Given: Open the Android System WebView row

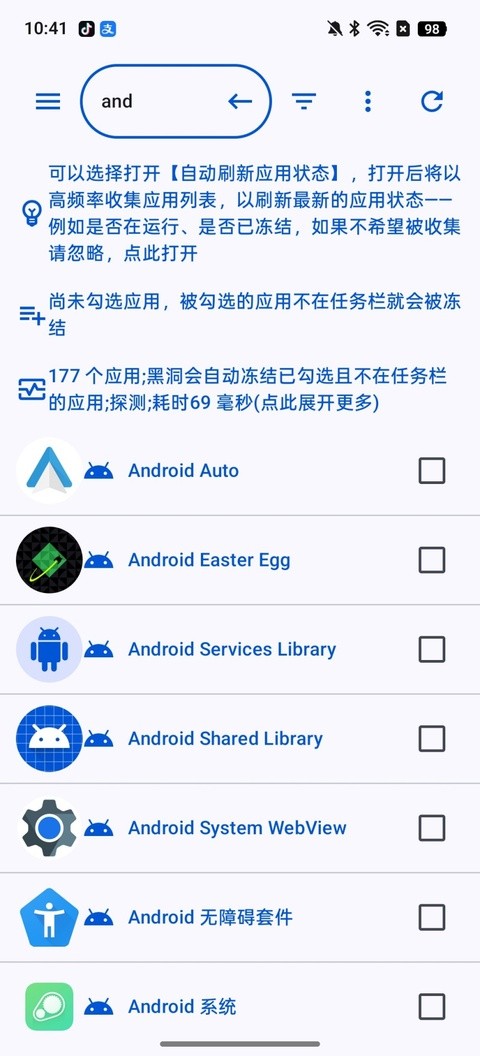Looking at the screenshot, I should click(x=240, y=828).
